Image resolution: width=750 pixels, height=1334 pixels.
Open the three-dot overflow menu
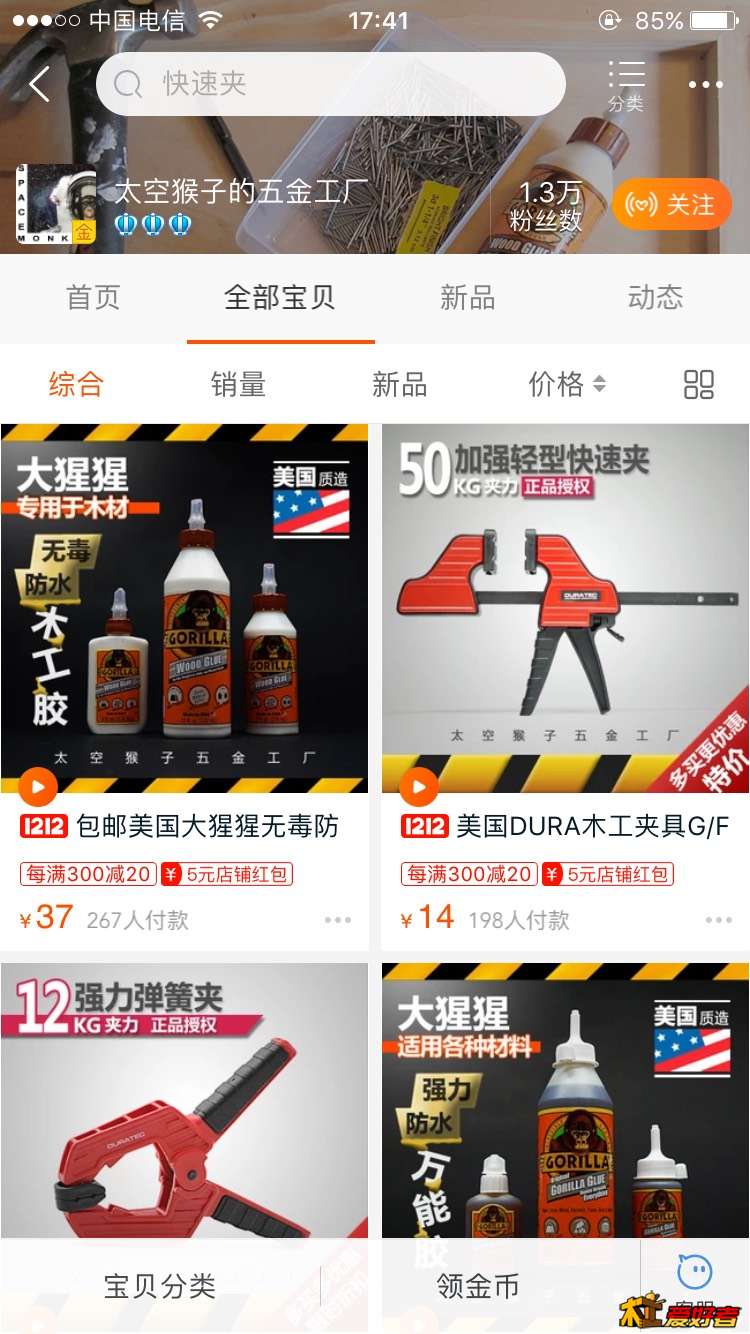[x=705, y=85]
